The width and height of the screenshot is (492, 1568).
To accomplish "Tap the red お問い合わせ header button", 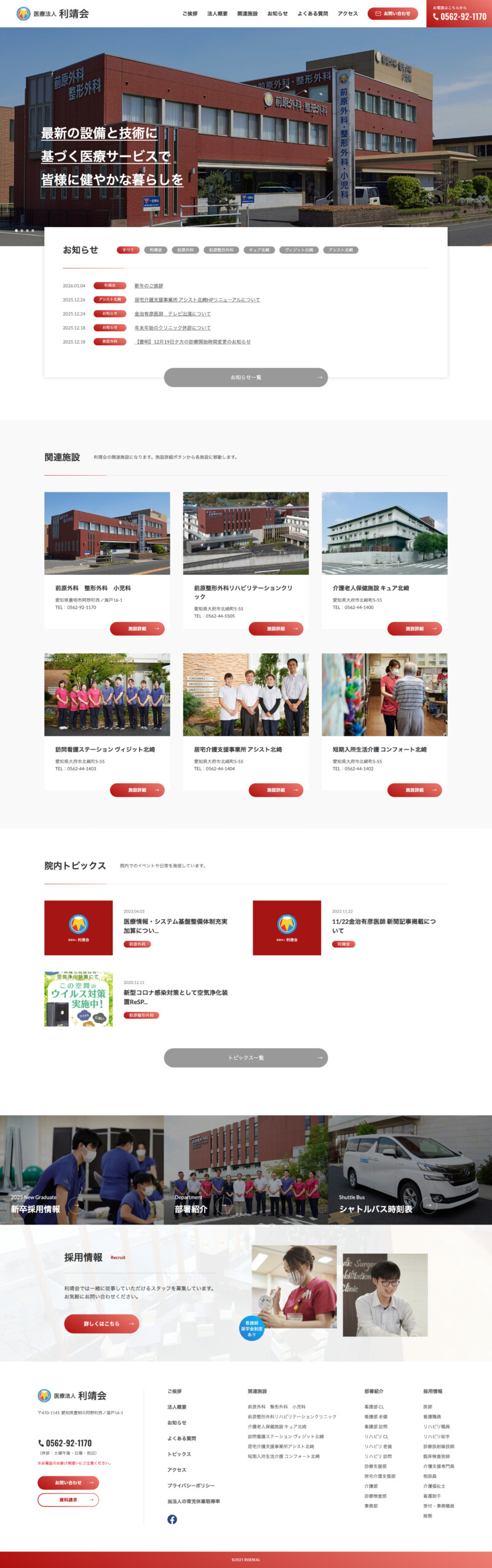I will (x=392, y=14).
